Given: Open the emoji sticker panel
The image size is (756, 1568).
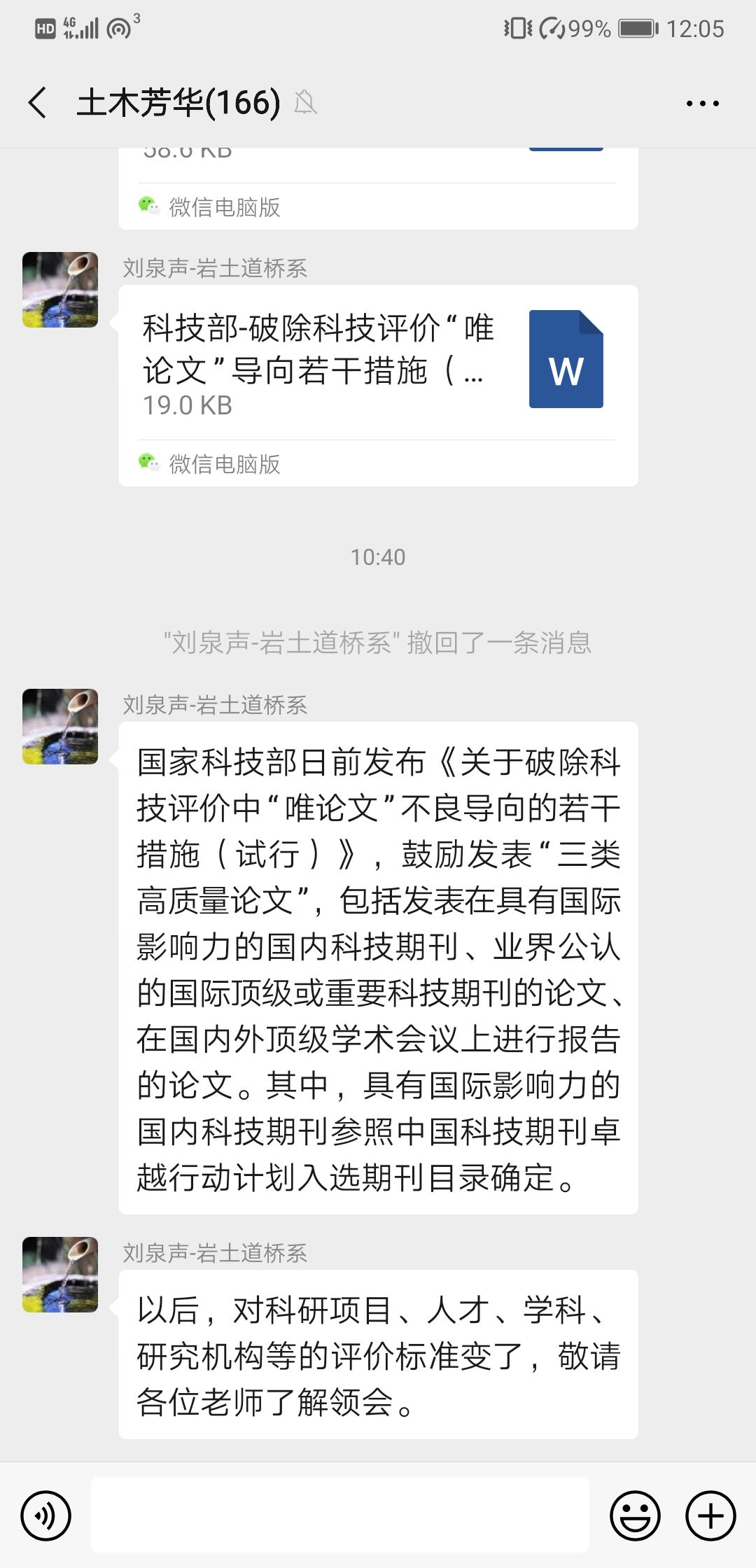Looking at the screenshot, I should coord(635,1515).
